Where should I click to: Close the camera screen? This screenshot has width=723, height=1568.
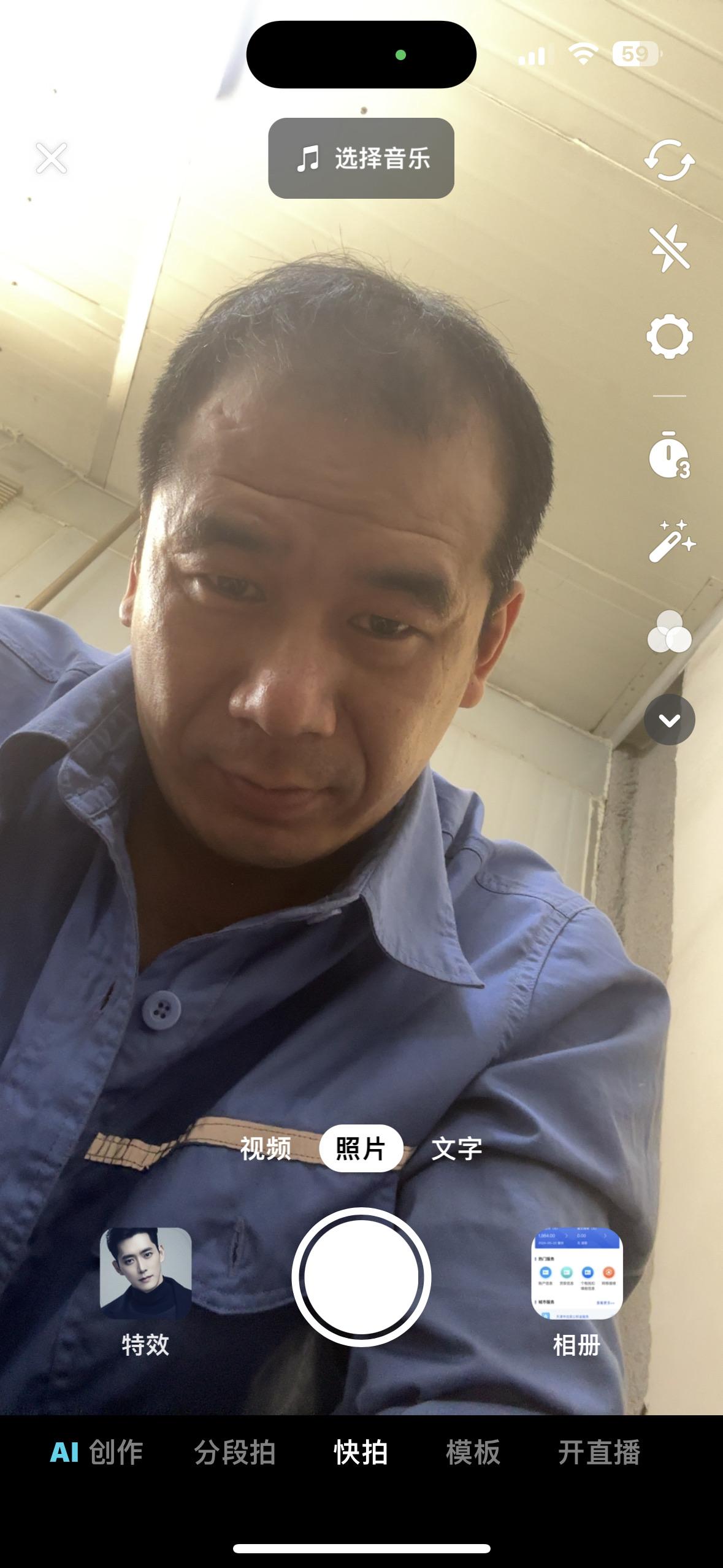(52, 158)
